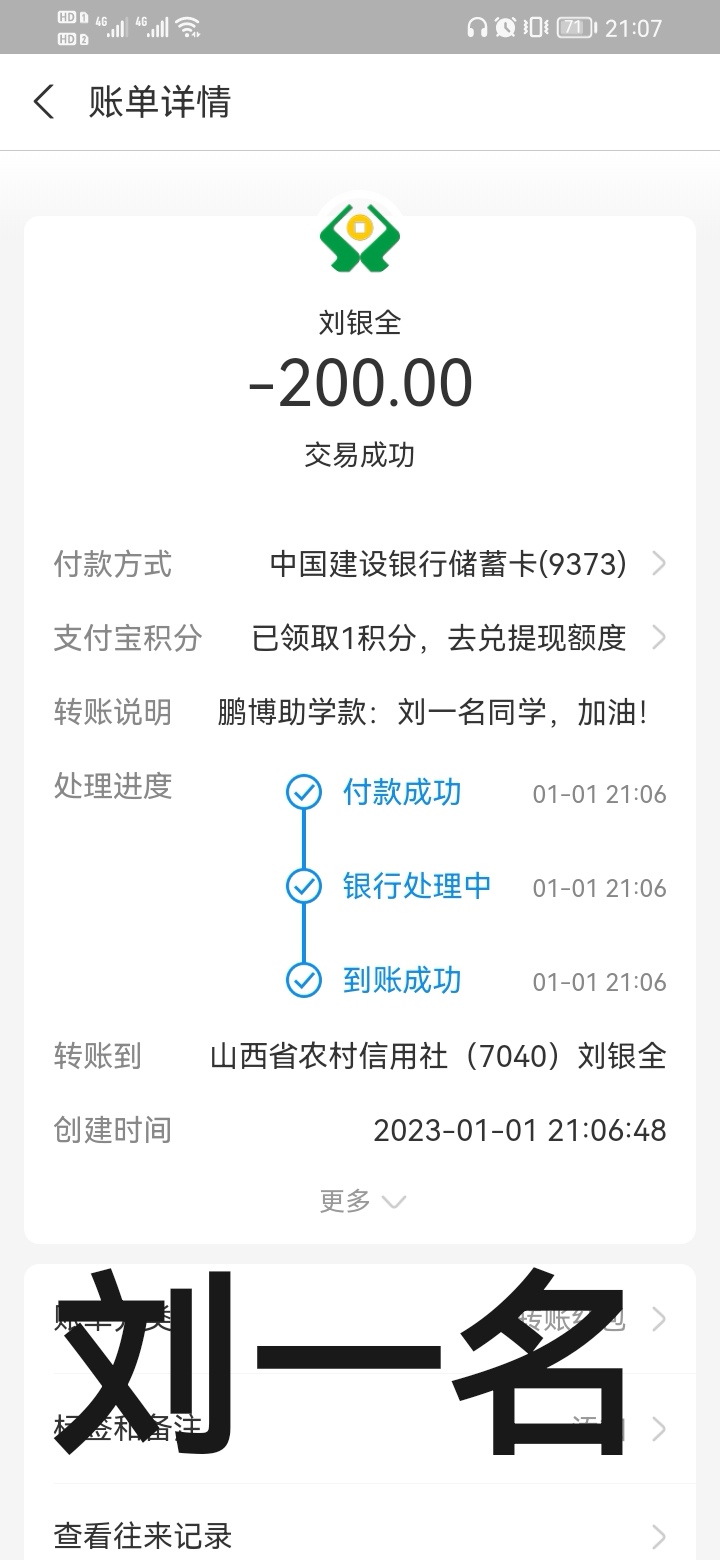
Task: Tap the rural credit cooperative bank logo
Action: pos(360,237)
